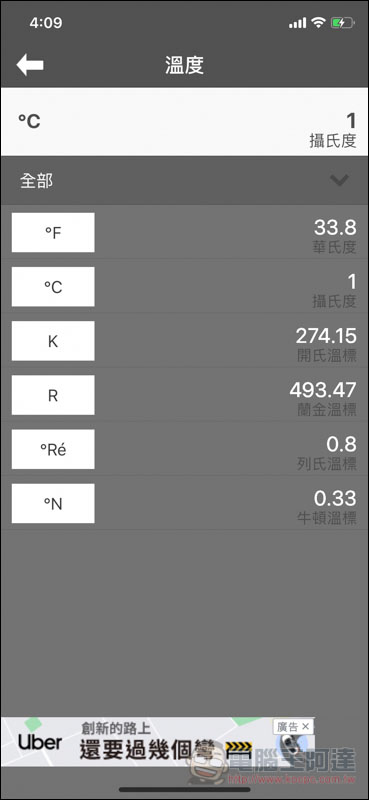The image size is (369, 800).
Task: Select the °N Newton unit button
Action: point(53,503)
